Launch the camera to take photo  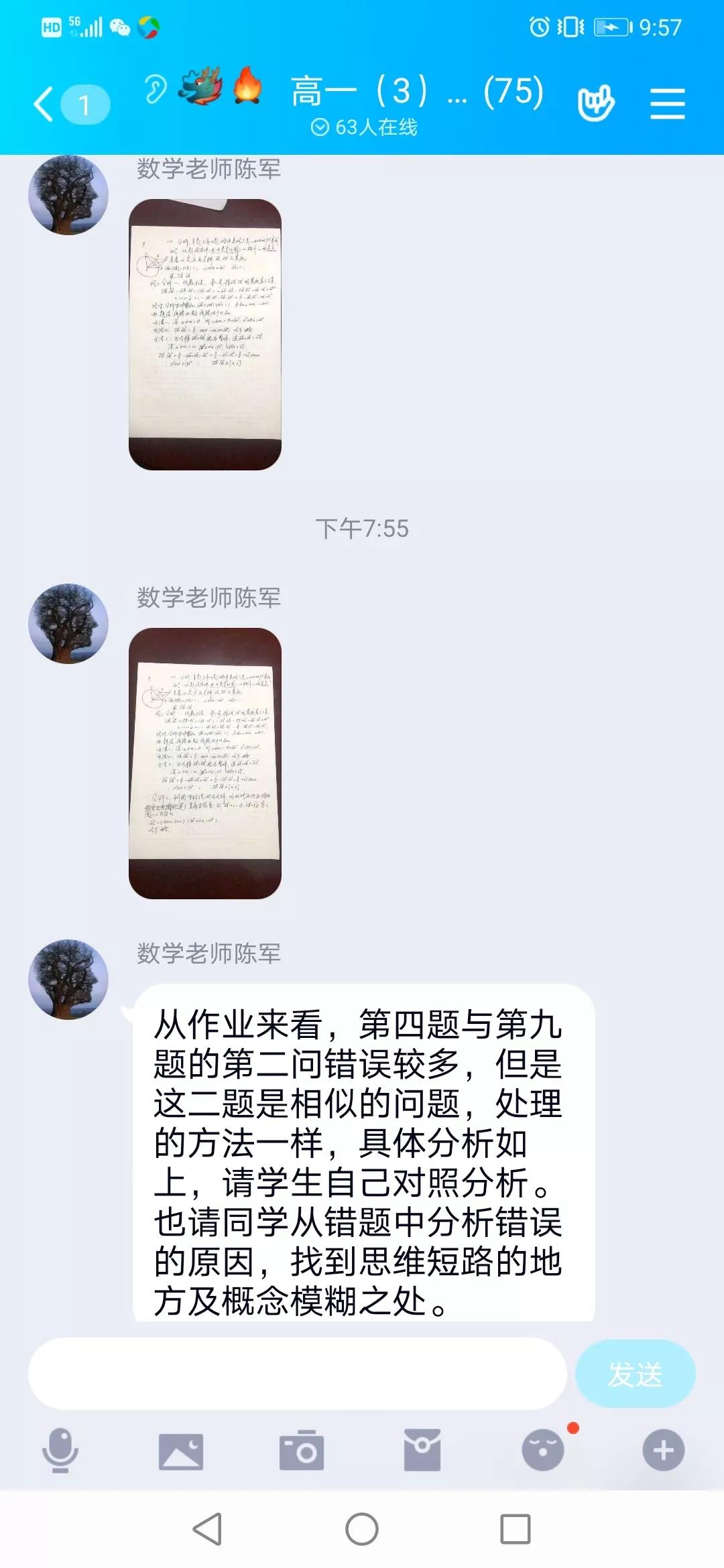(301, 1450)
